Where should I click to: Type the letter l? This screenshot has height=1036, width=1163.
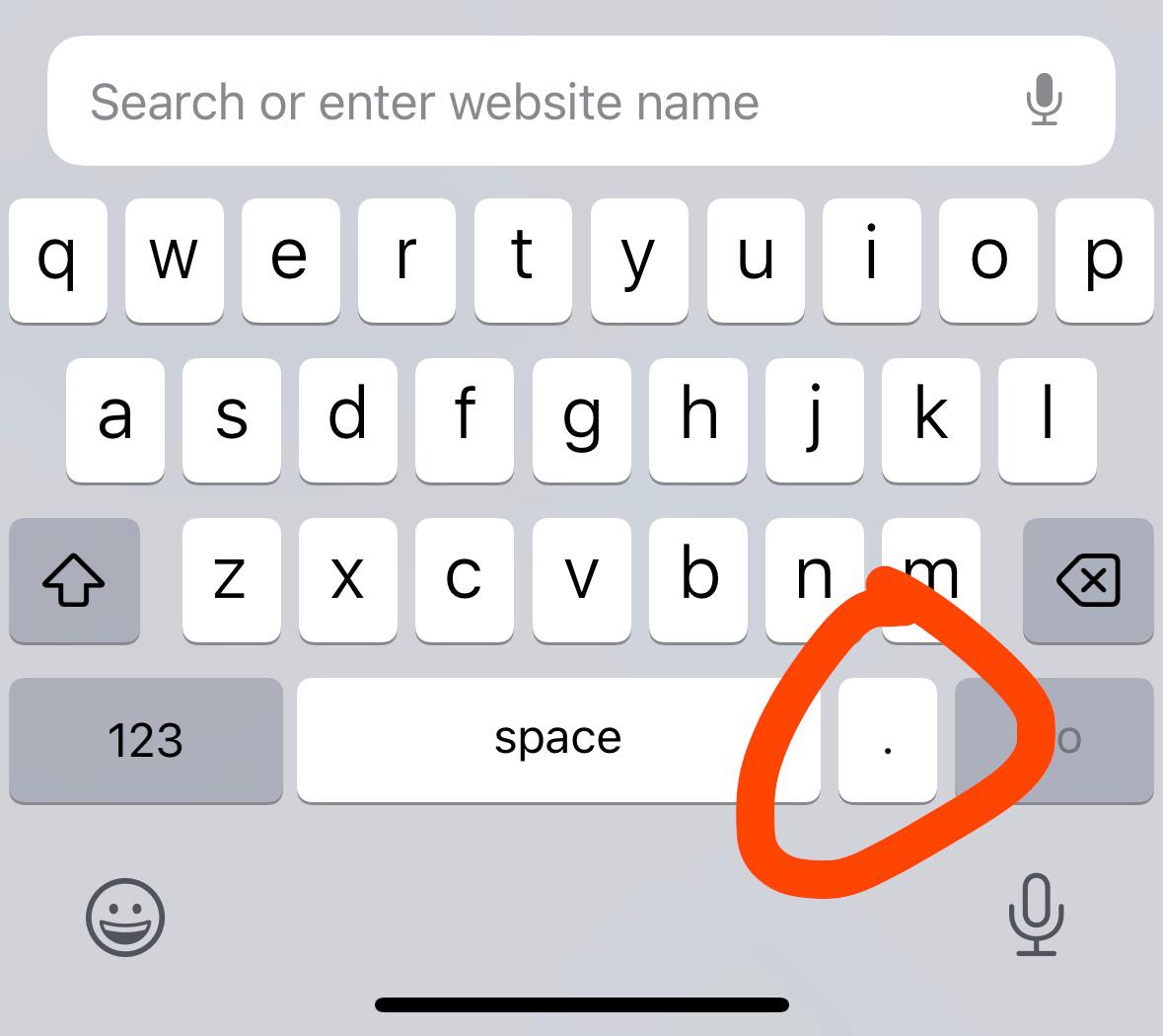pos(1047,419)
